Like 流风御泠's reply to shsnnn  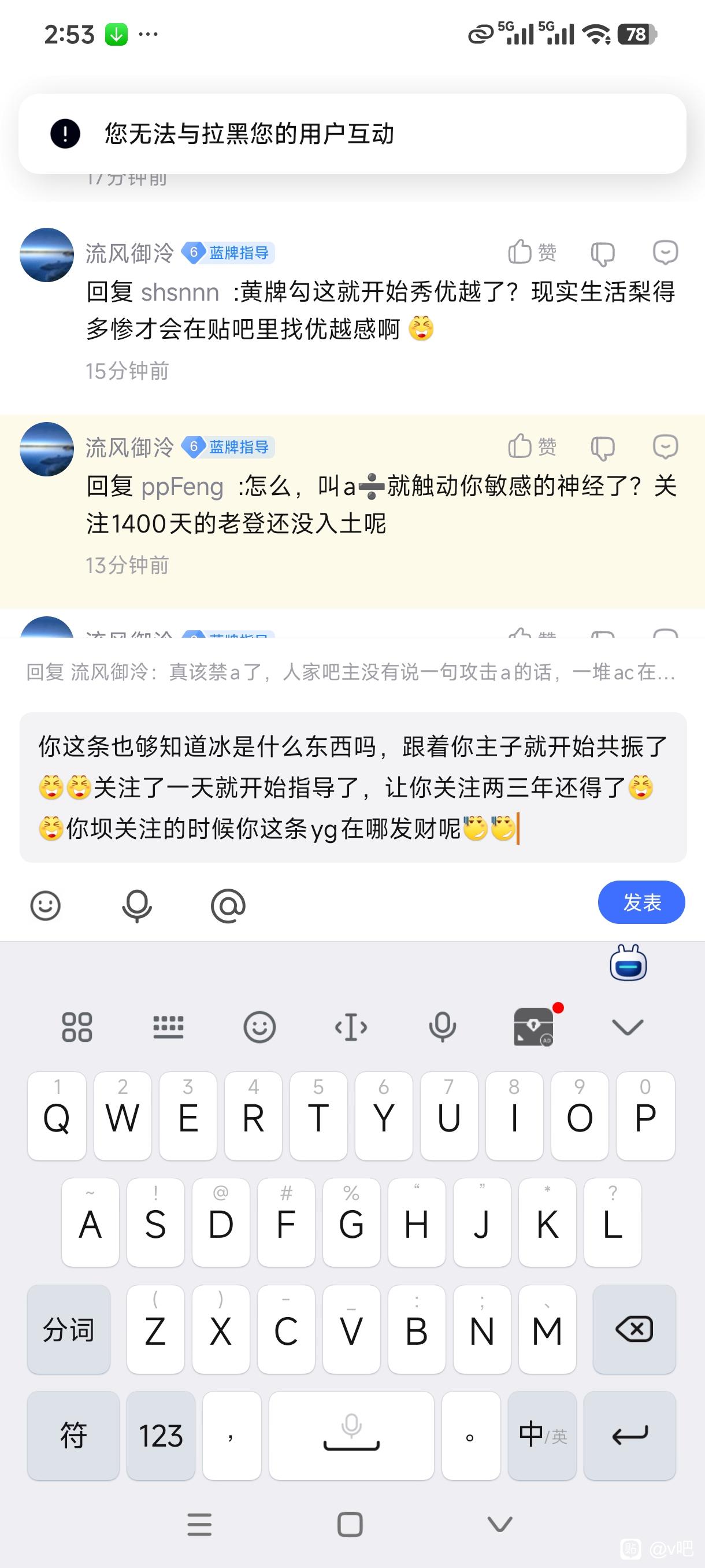(532, 252)
